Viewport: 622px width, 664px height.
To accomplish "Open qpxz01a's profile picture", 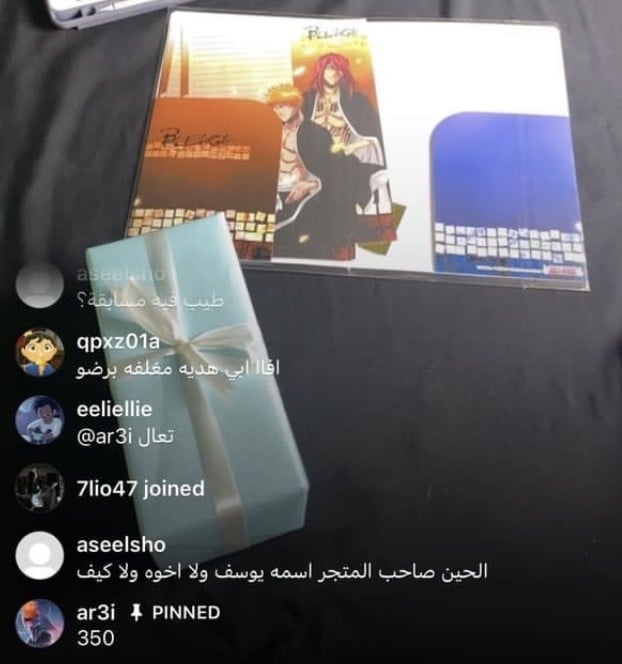I will (x=39, y=353).
